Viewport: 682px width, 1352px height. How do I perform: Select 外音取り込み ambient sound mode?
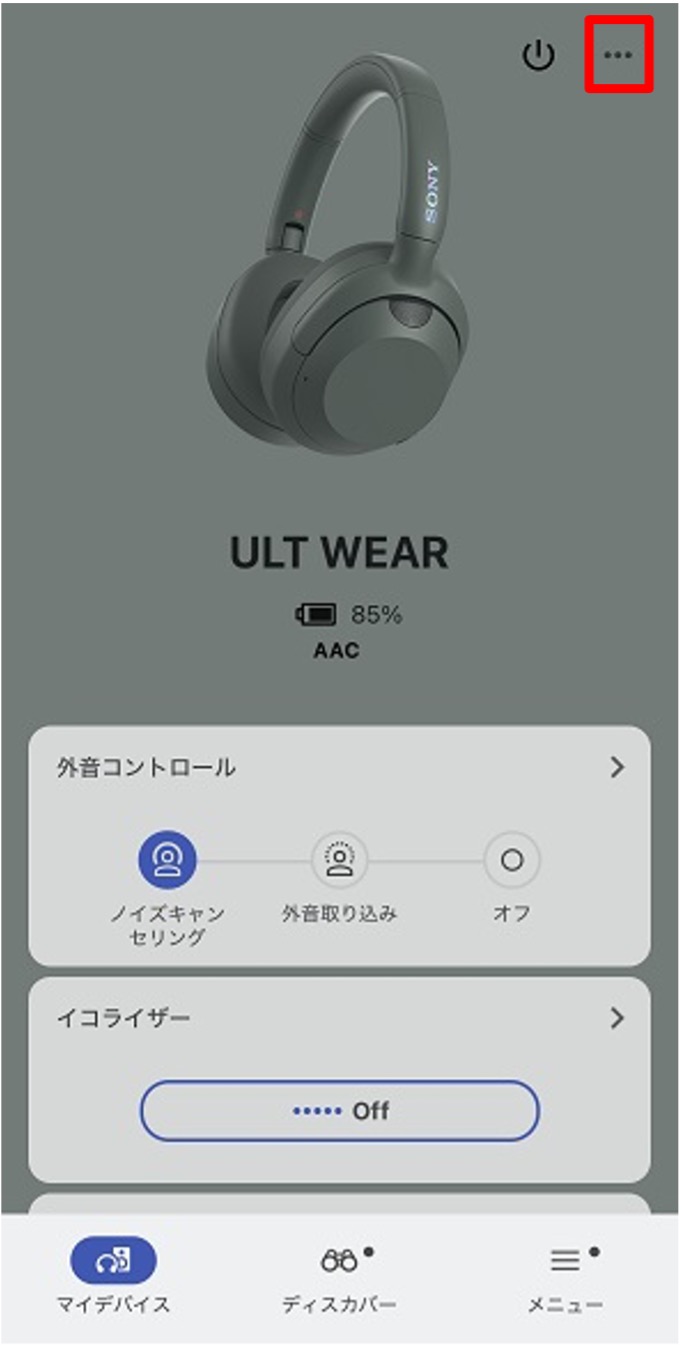point(340,858)
